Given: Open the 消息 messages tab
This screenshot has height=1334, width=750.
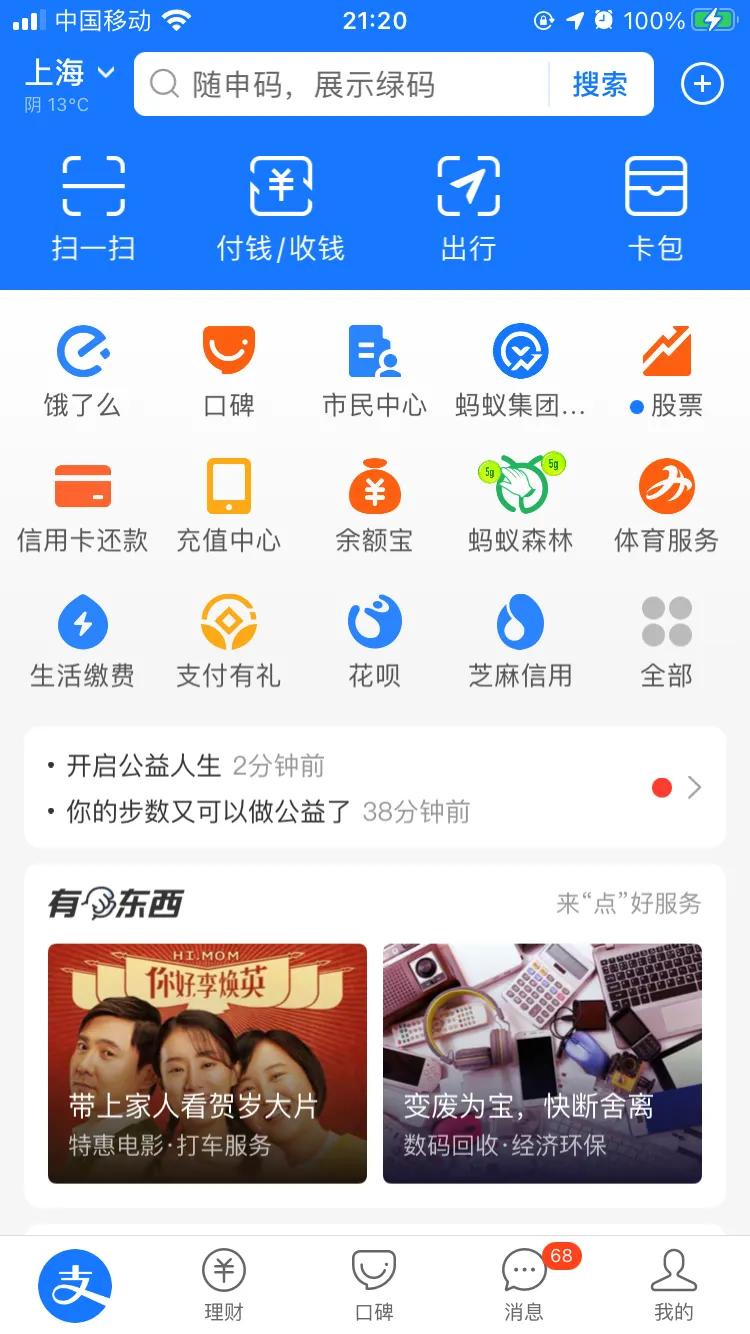Looking at the screenshot, I should [524, 1285].
